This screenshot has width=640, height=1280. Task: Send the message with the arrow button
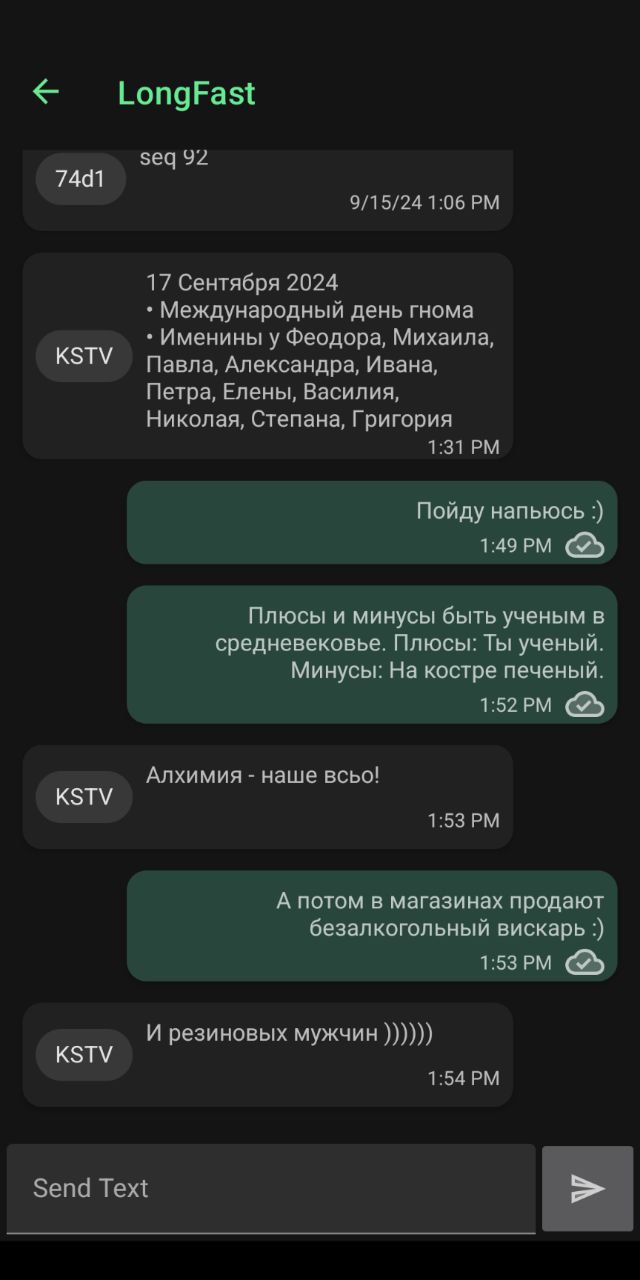coord(587,1188)
